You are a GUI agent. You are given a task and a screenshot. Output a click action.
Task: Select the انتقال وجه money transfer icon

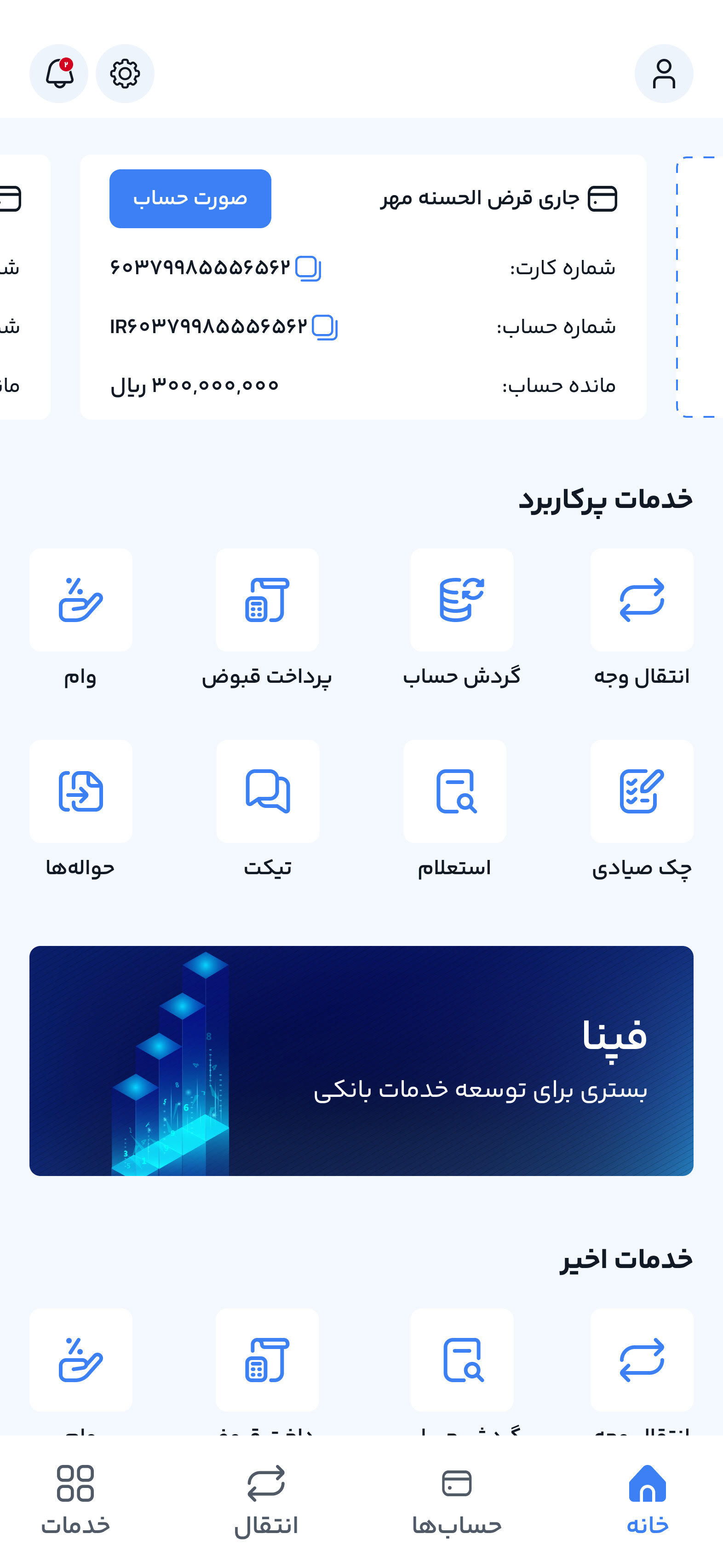pyautogui.click(x=642, y=600)
